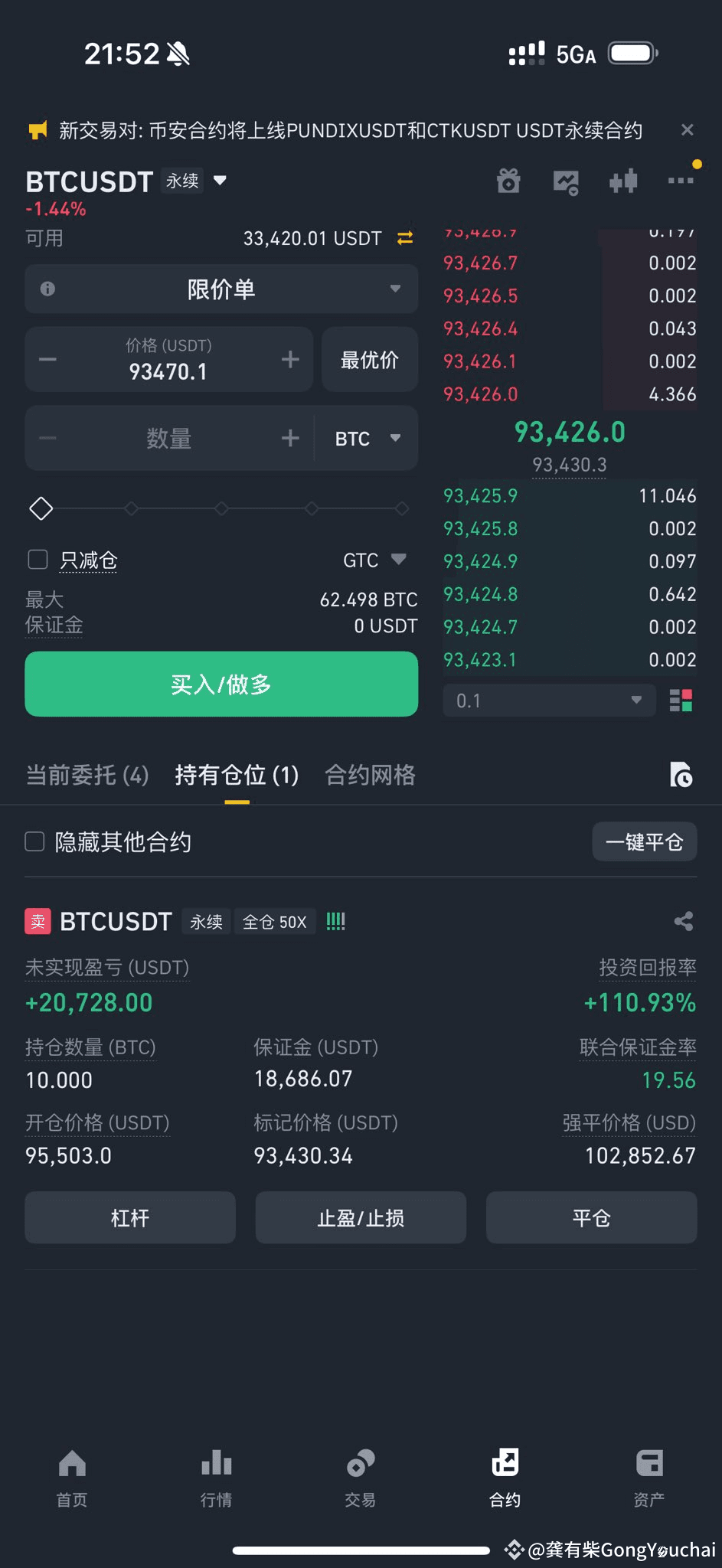Open the 0.1 order book depth dropdown
The image size is (722, 1568).
[x=549, y=701]
